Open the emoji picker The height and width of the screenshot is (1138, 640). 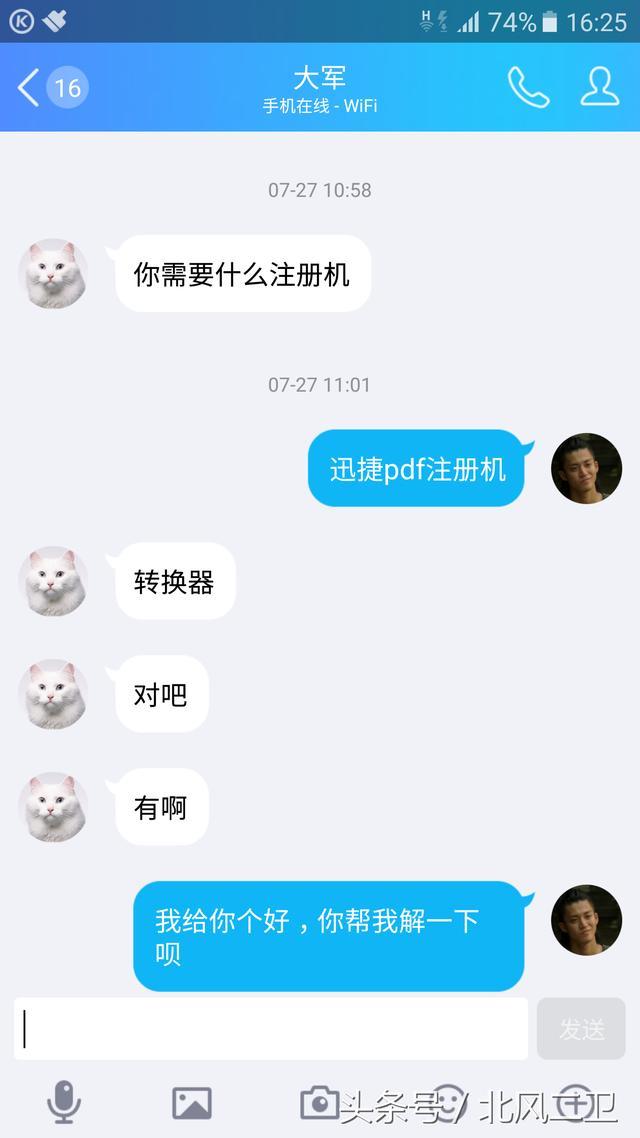448,1102
